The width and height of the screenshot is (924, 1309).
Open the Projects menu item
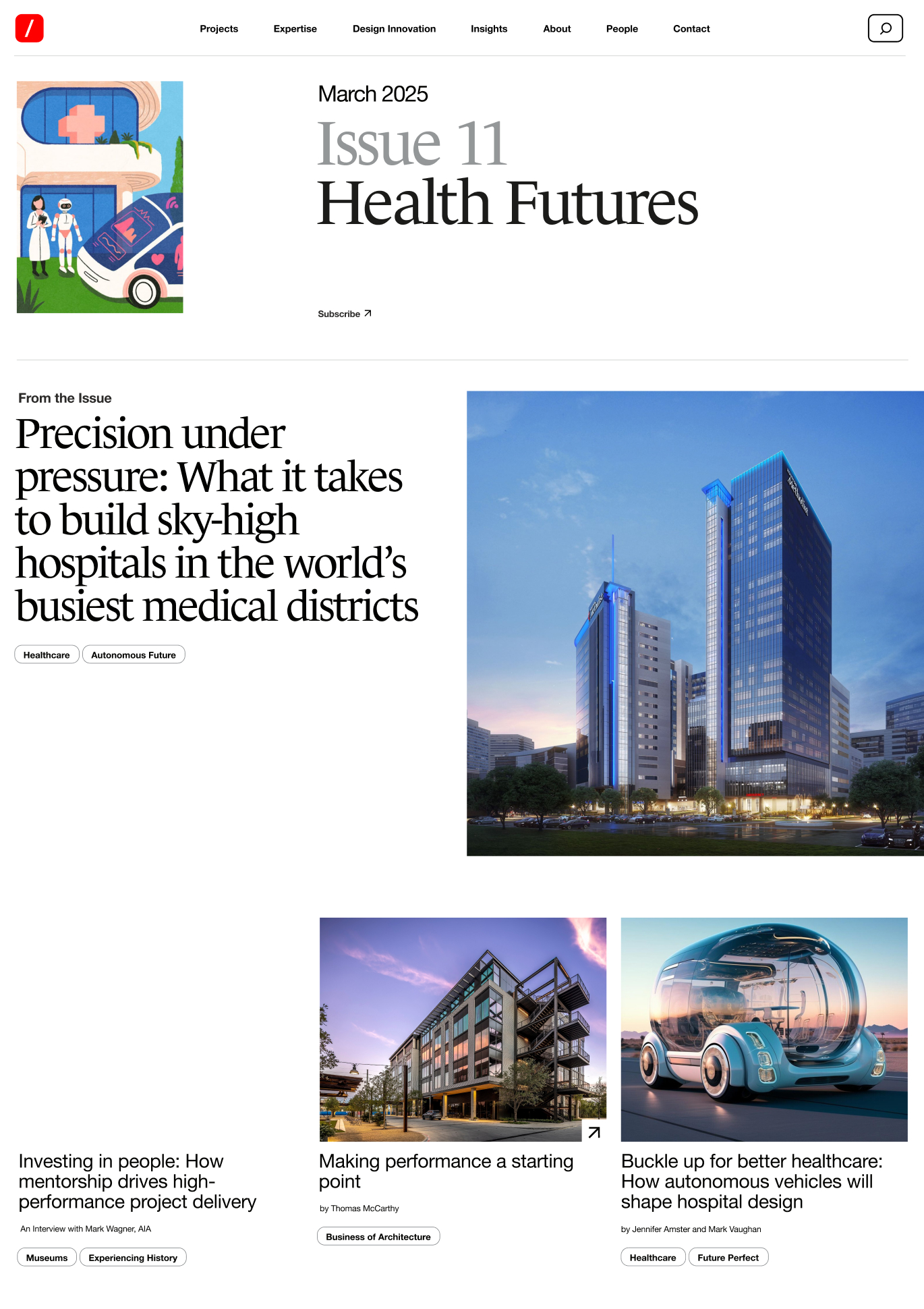[x=219, y=29]
